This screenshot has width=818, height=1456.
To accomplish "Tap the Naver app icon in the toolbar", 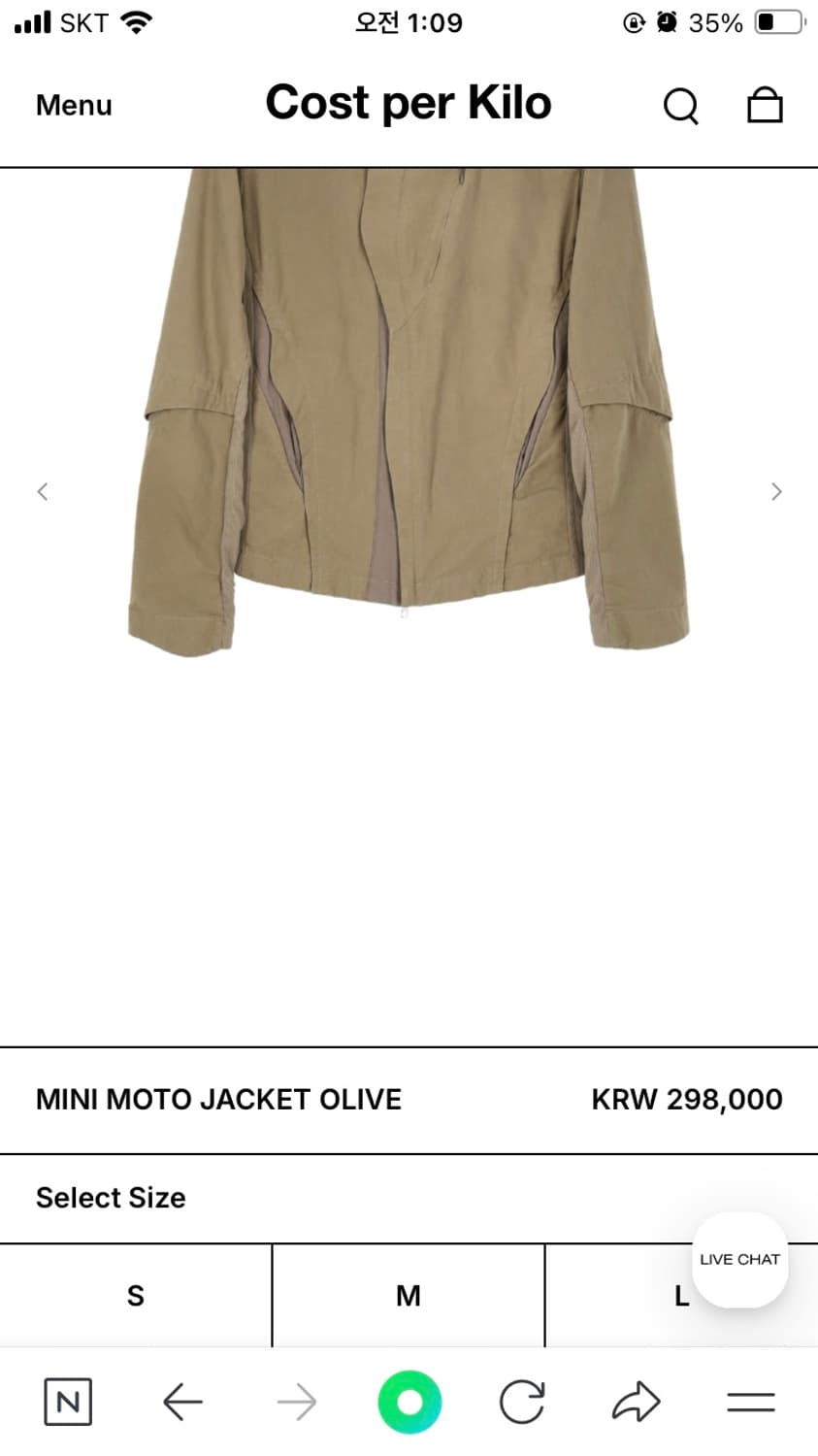I will tap(66, 1401).
